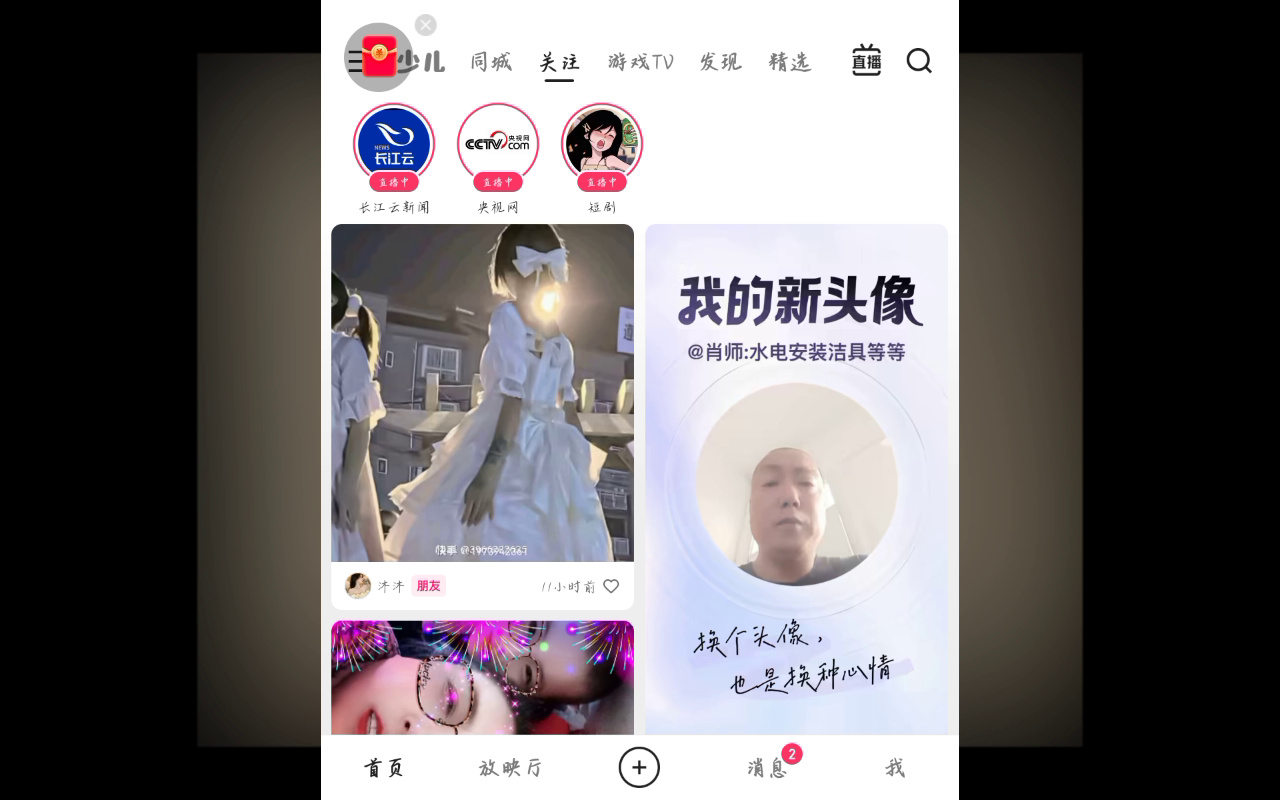Open 央视网 live stream avatar
The height and width of the screenshot is (800, 1280).
pyautogui.click(x=498, y=145)
